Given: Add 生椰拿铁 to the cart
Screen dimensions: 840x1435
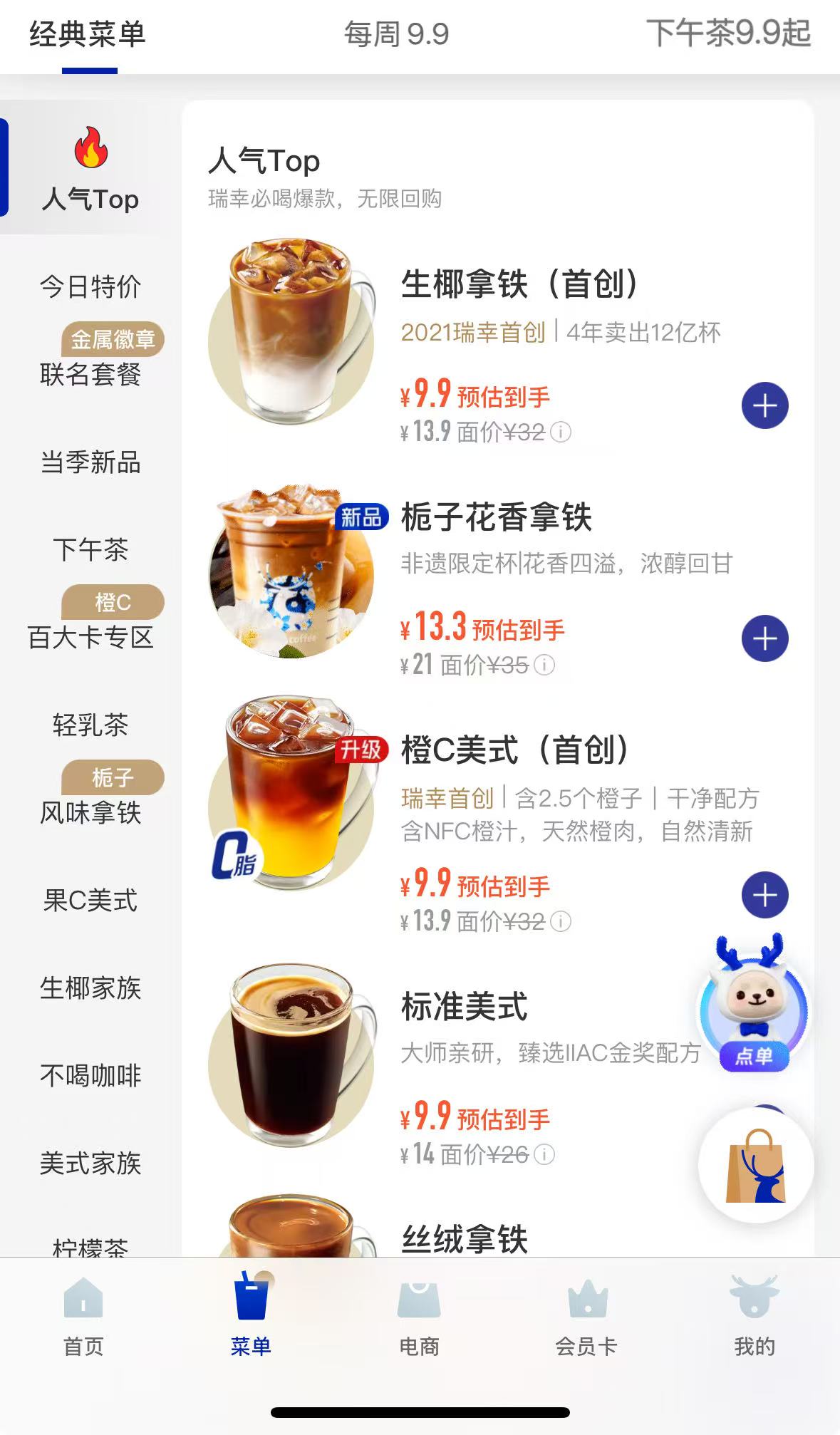Looking at the screenshot, I should click(764, 405).
